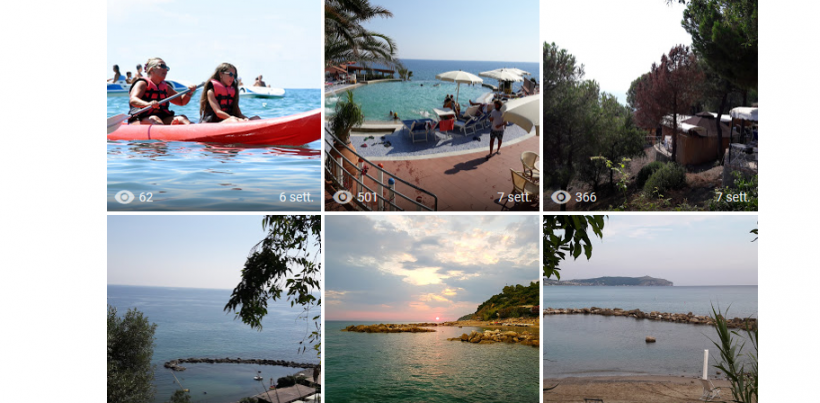Open the pine trees photo with 366 views
Viewport: 820px width, 403px height.
pyautogui.click(x=650, y=105)
